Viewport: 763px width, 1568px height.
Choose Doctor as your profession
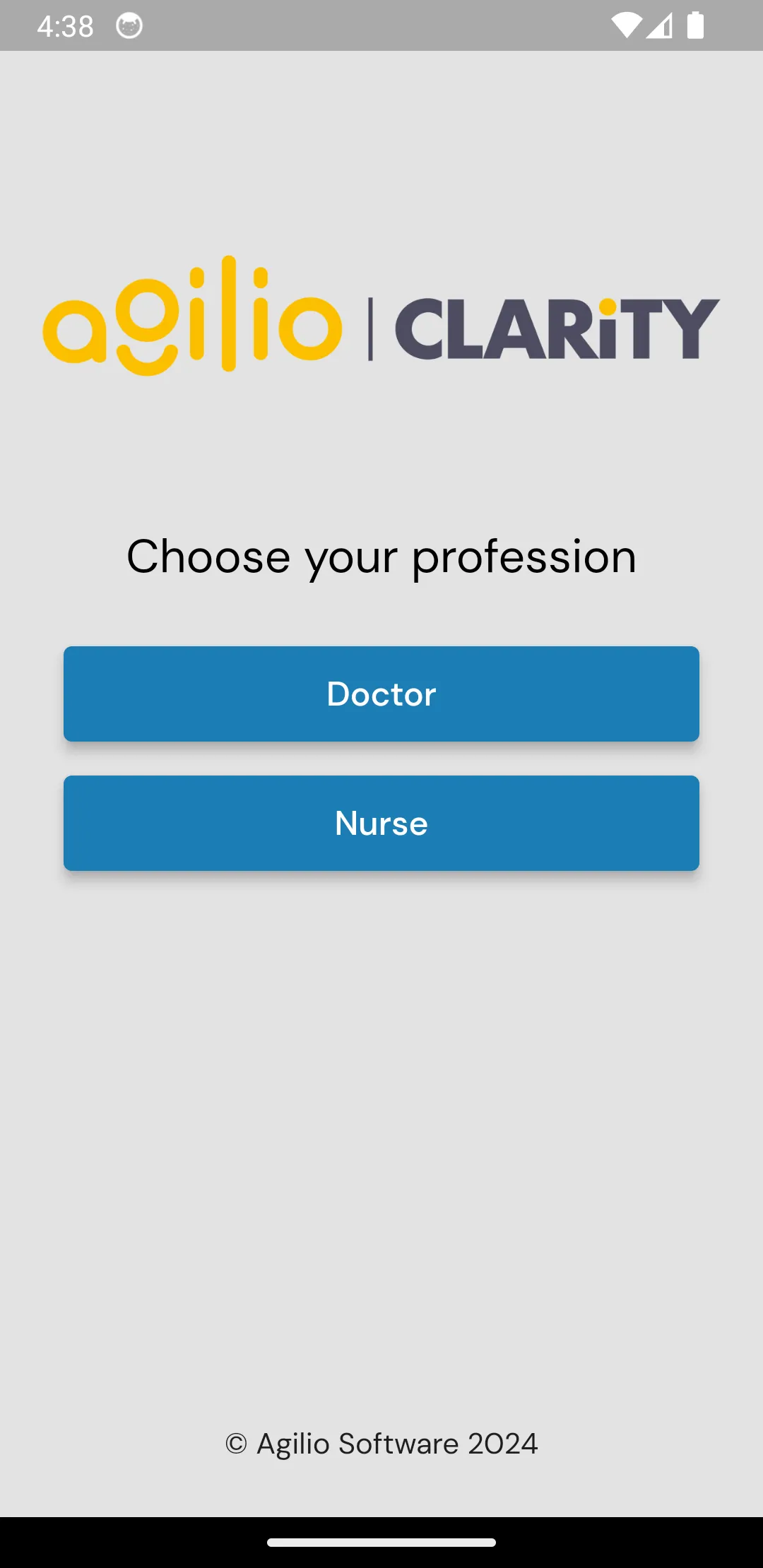coord(381,694)
